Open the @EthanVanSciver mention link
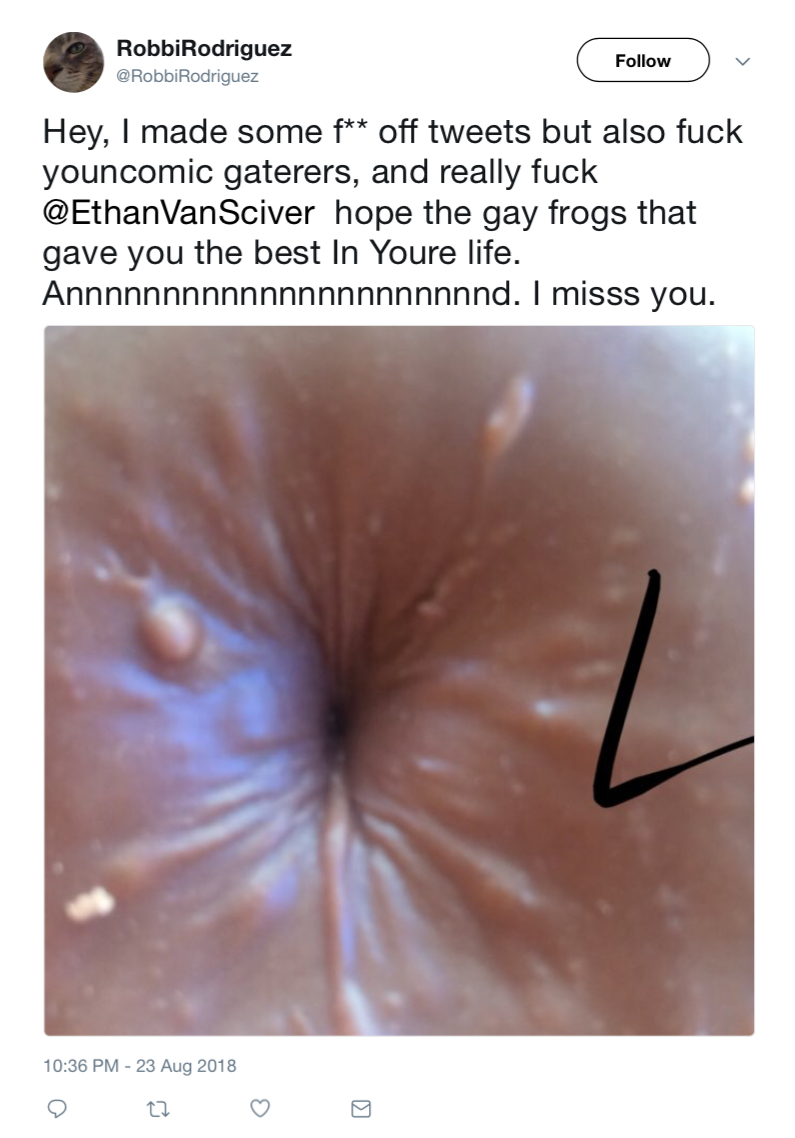Image resolution: width=795 pixels, height=1138 pixels. click(171, 213)
